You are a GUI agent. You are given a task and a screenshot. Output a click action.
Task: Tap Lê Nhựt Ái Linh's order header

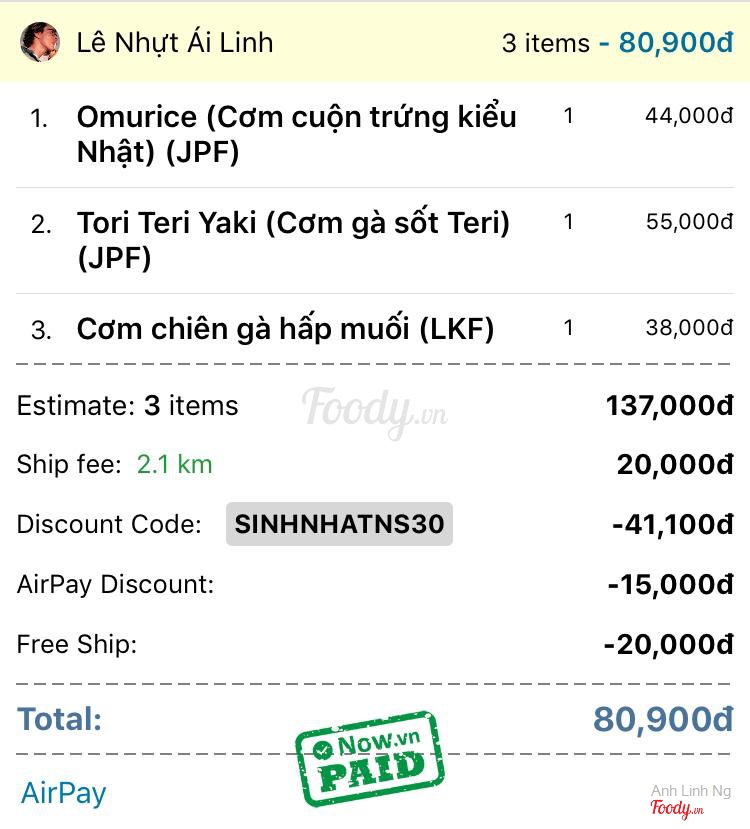pyautogui.click(x=374, y=43)
